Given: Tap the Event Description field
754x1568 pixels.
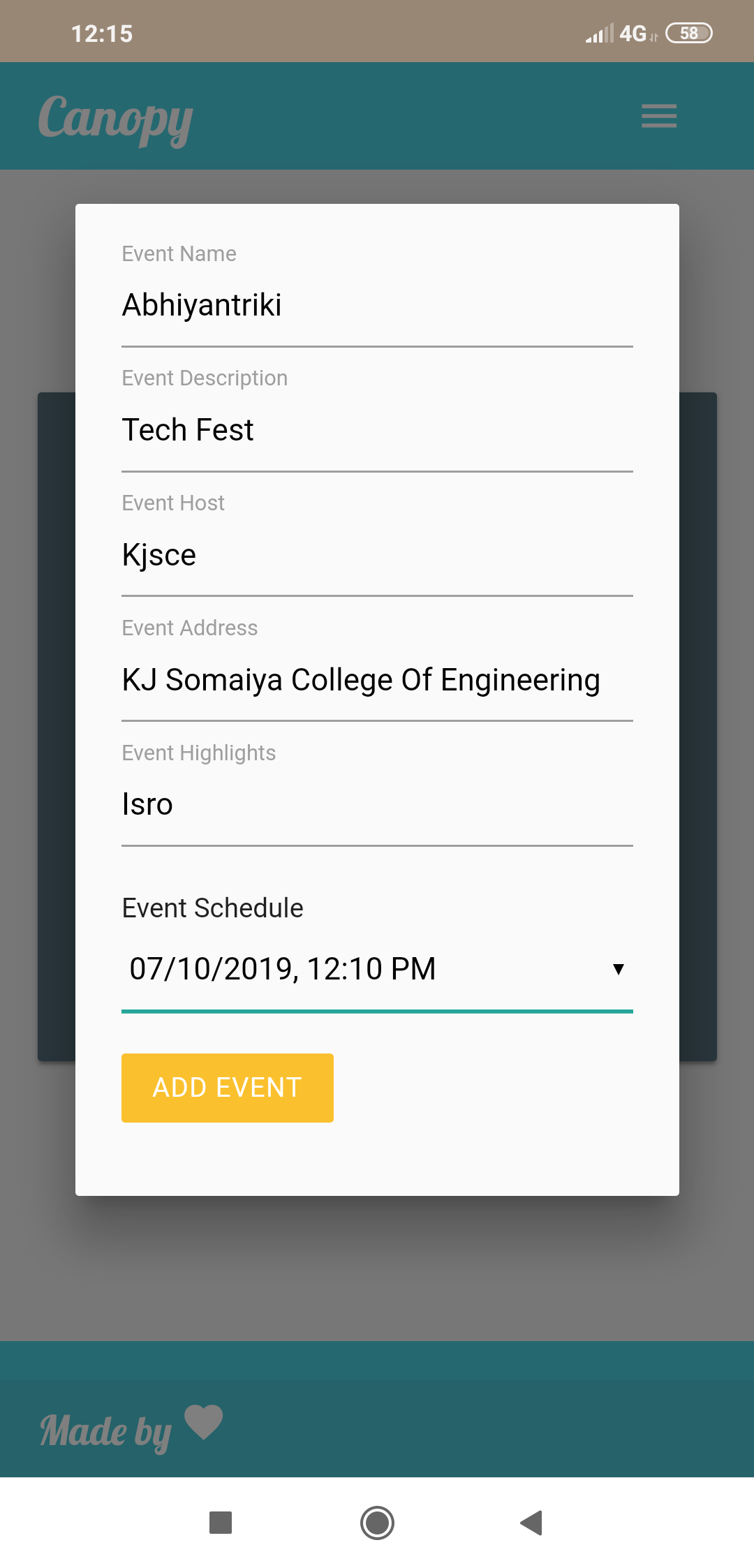Looking at the screenshot, I should tap(377, 431).
